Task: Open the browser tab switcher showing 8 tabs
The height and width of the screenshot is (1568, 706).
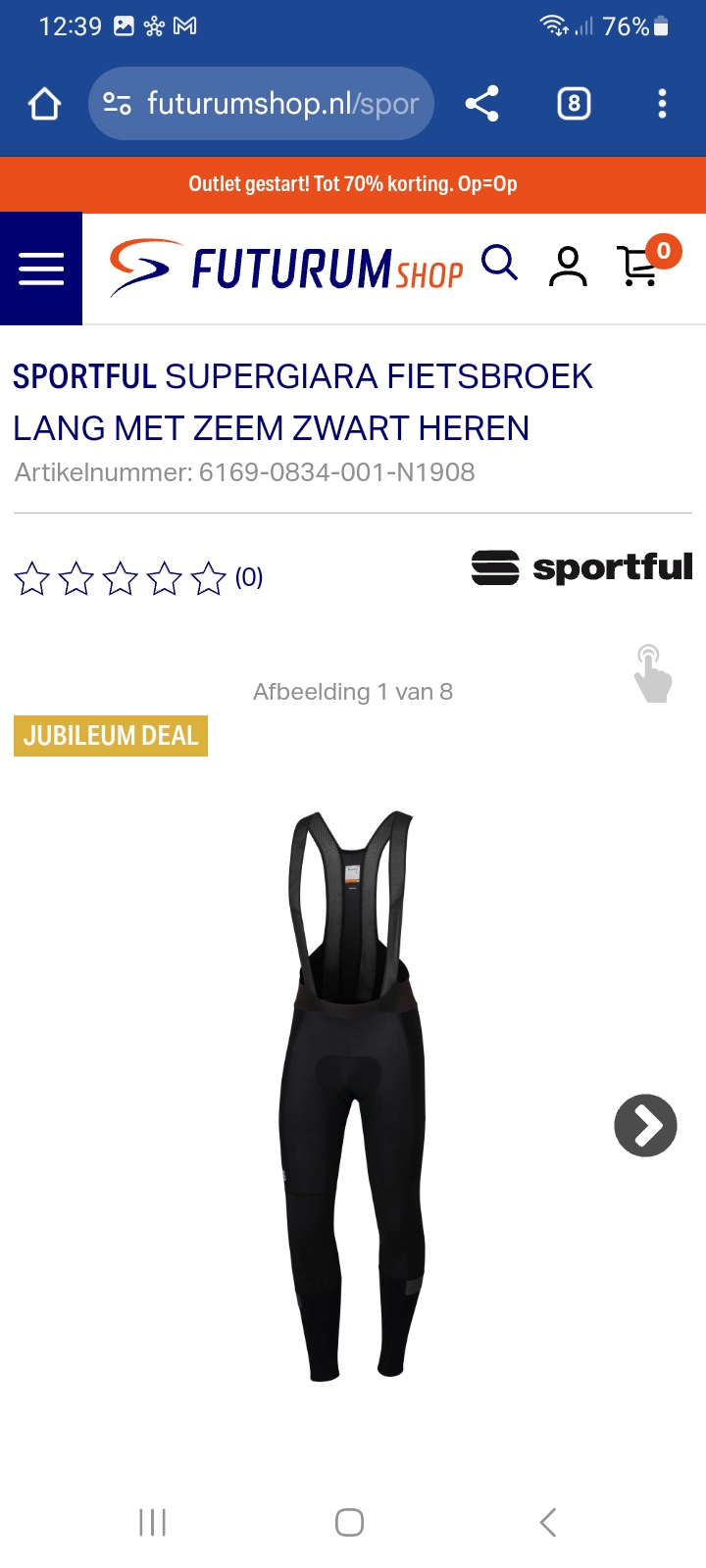Action: point(574,103)
